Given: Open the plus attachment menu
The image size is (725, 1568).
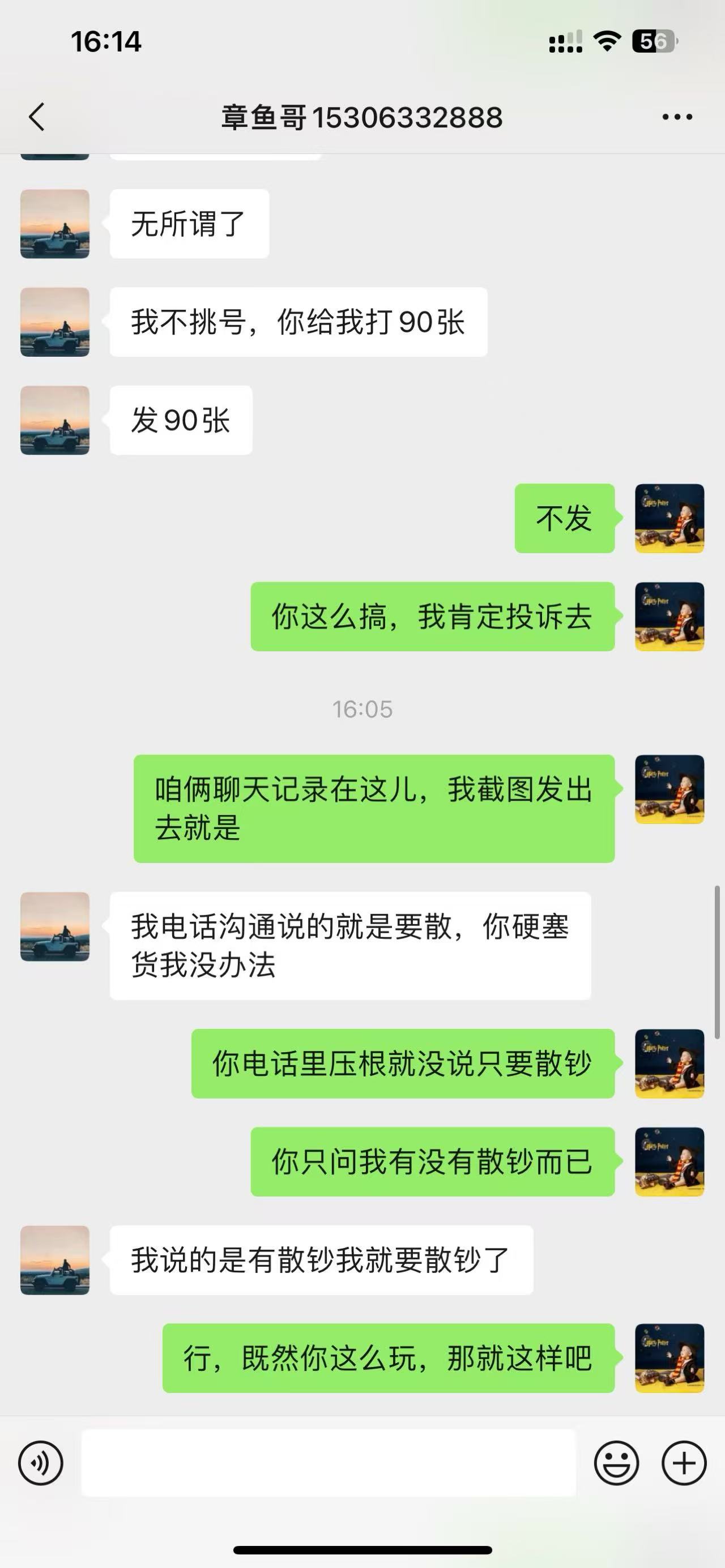Looking at the screenshot, I should (x=684, y=1463).
